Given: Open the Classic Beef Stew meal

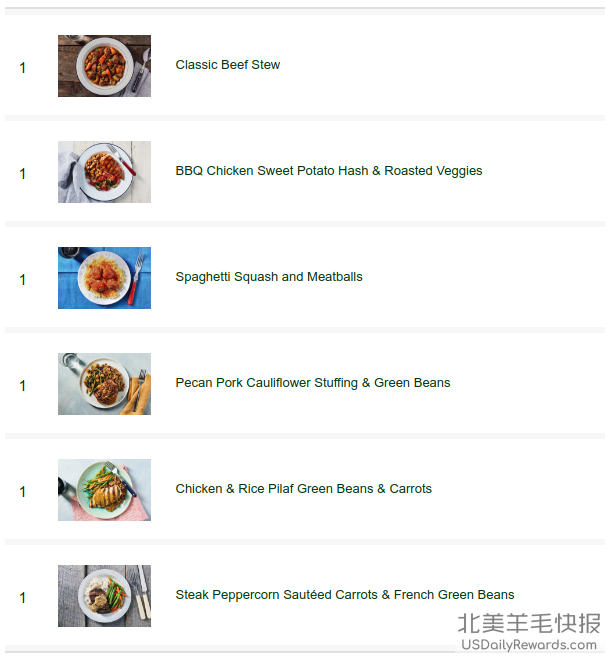Looking at the screenshot, I should pos(227,65).
